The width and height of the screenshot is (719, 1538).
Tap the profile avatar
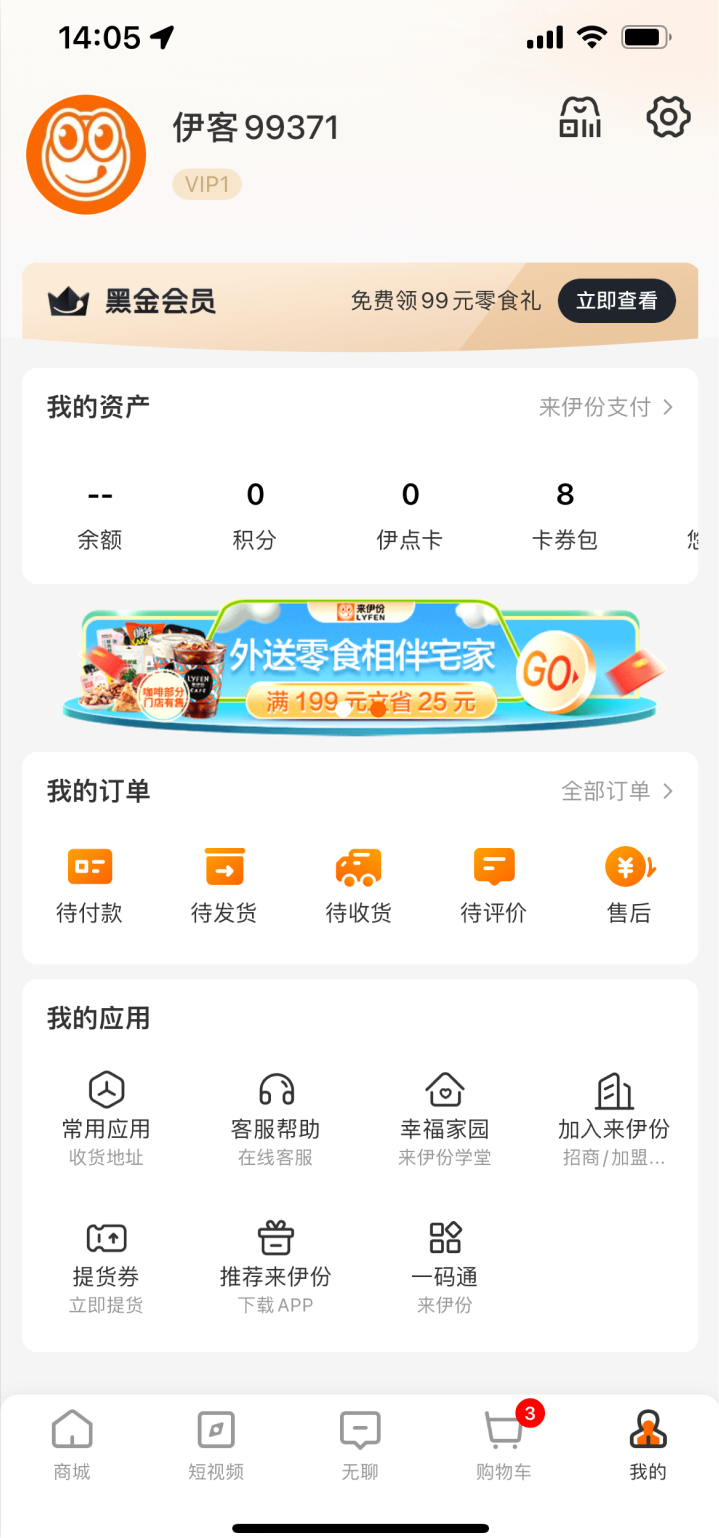[x=86, y=155]
